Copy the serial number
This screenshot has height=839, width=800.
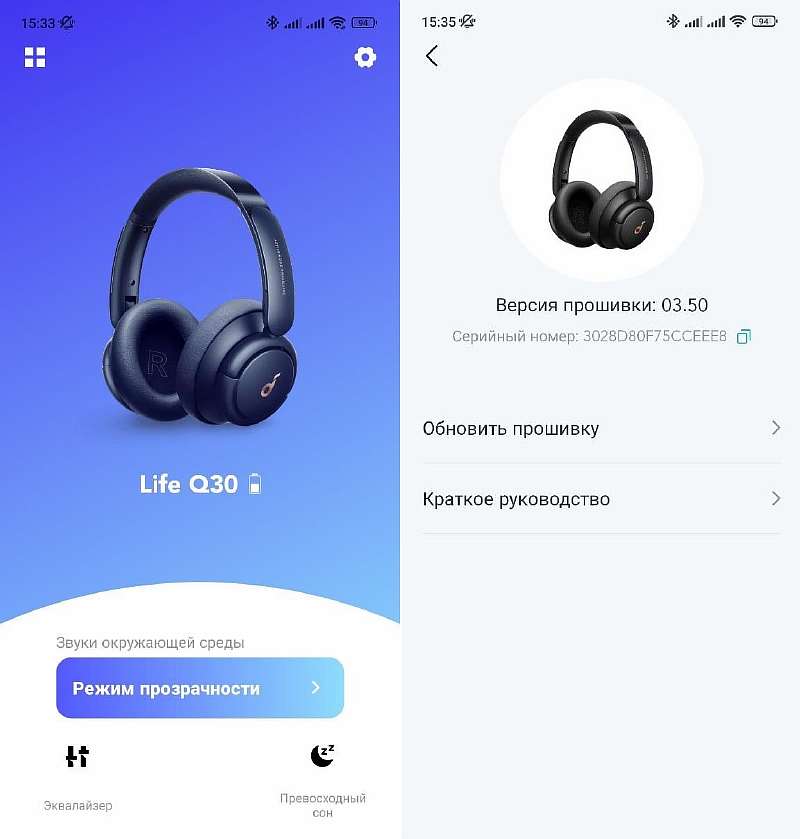point(743,337)
